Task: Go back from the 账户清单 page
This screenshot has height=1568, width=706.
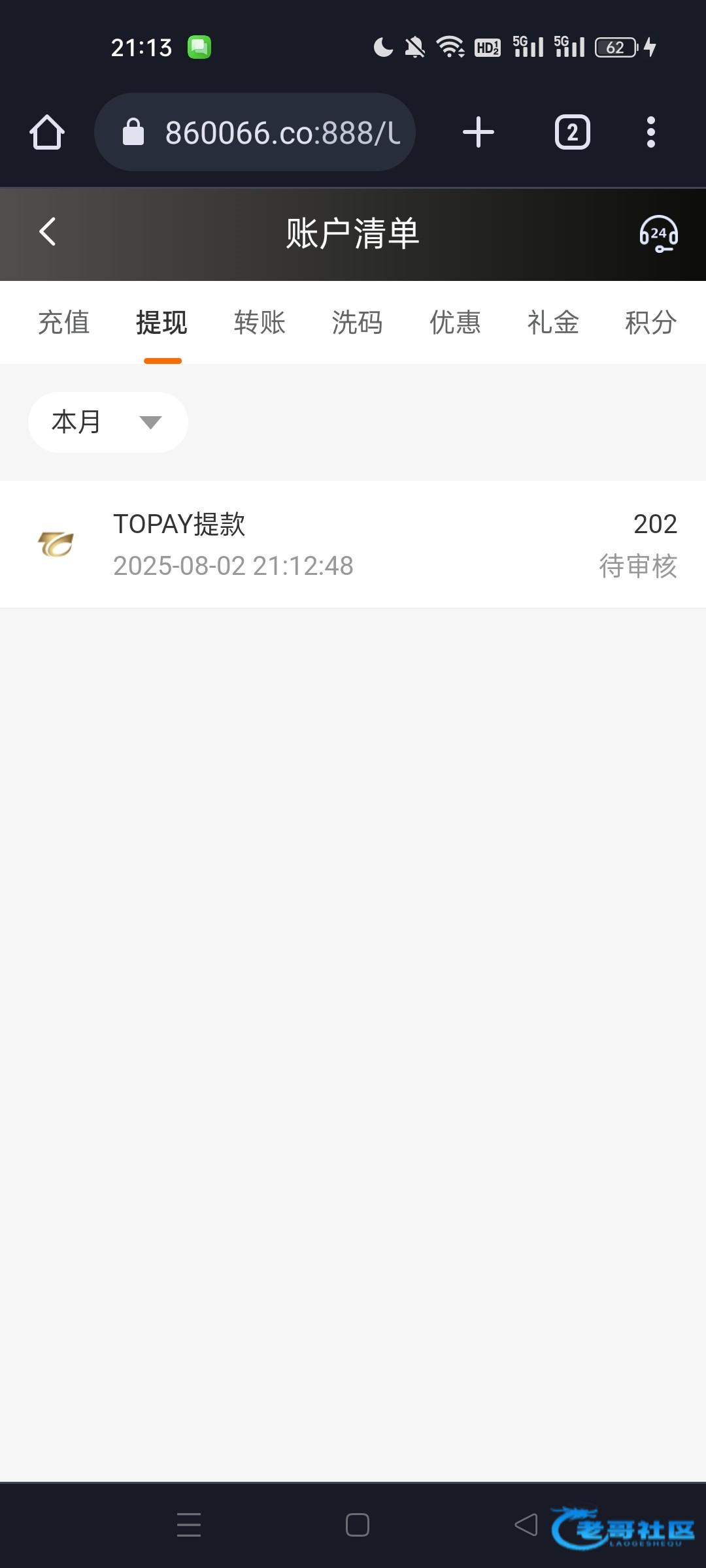Action: pos(47,232)
